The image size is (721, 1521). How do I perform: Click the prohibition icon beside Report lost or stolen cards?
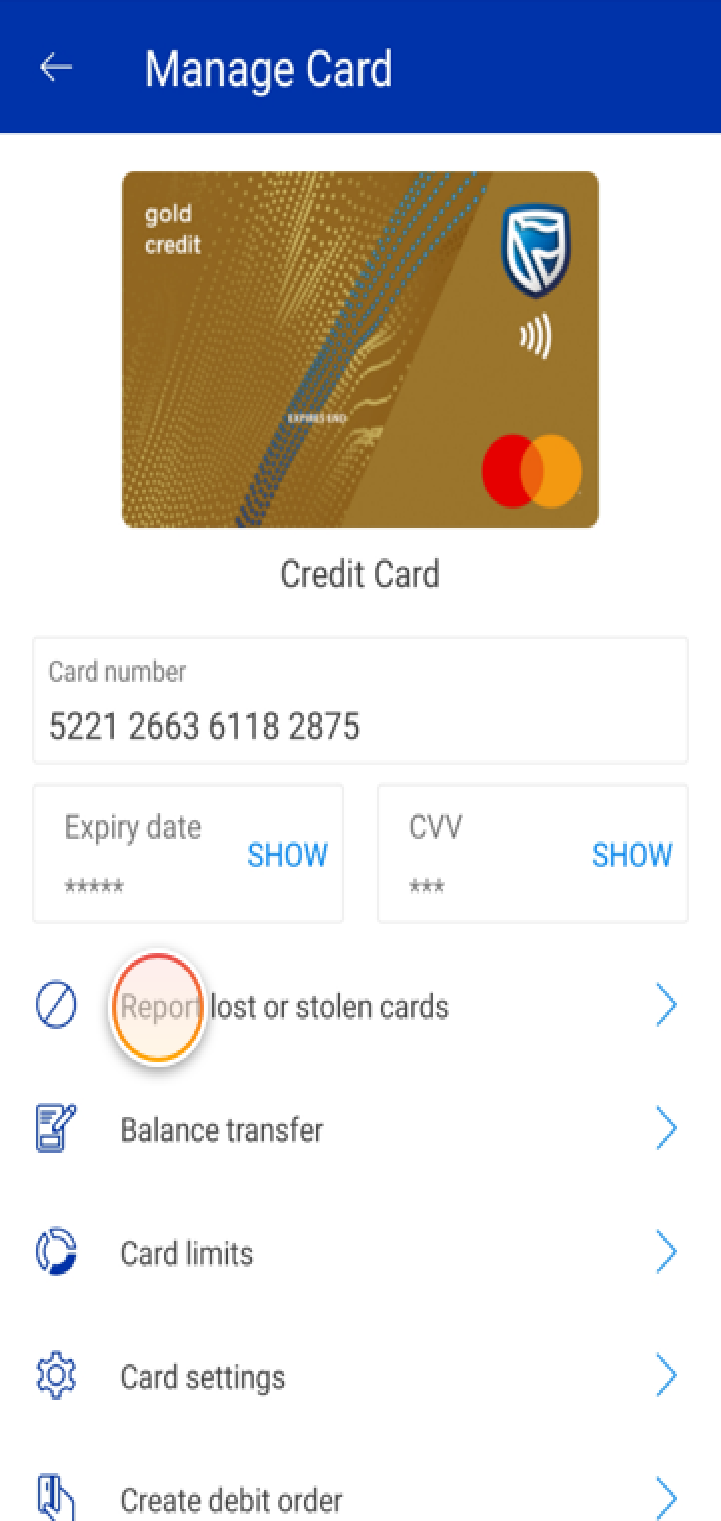56,1004
